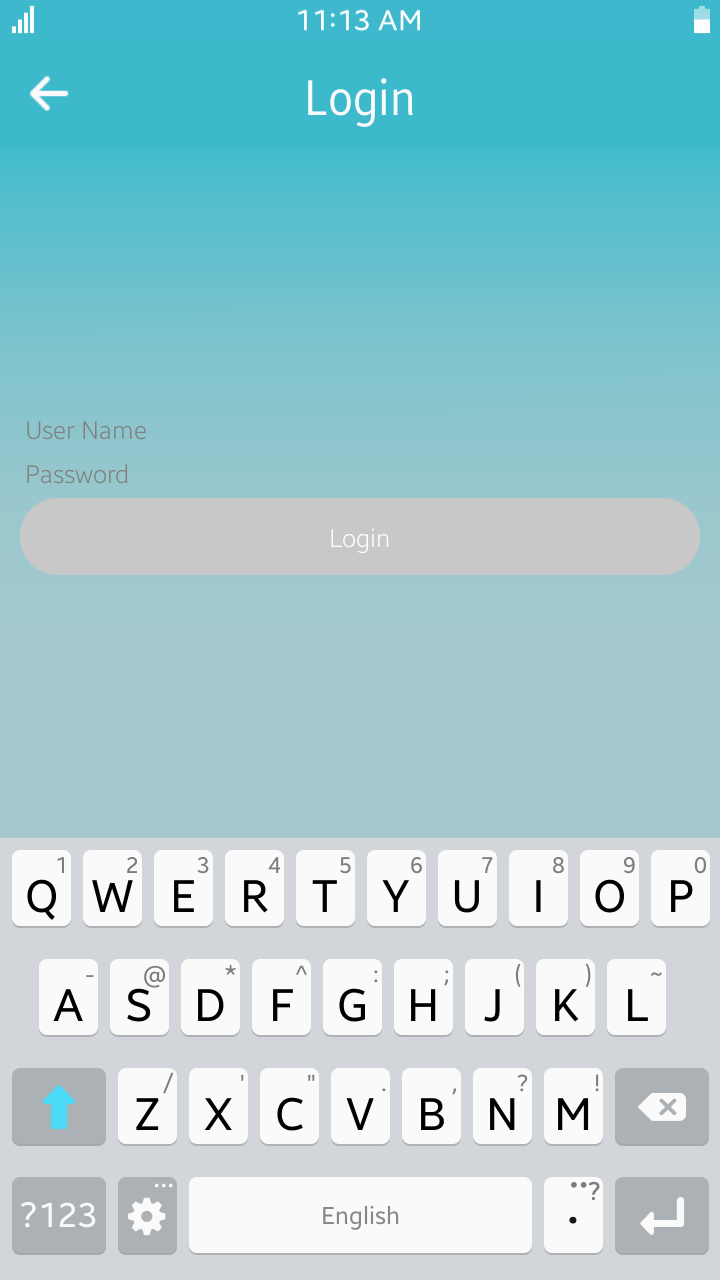
Task: Toggle the shift key on keyboard
Action: click(59, 1107)
